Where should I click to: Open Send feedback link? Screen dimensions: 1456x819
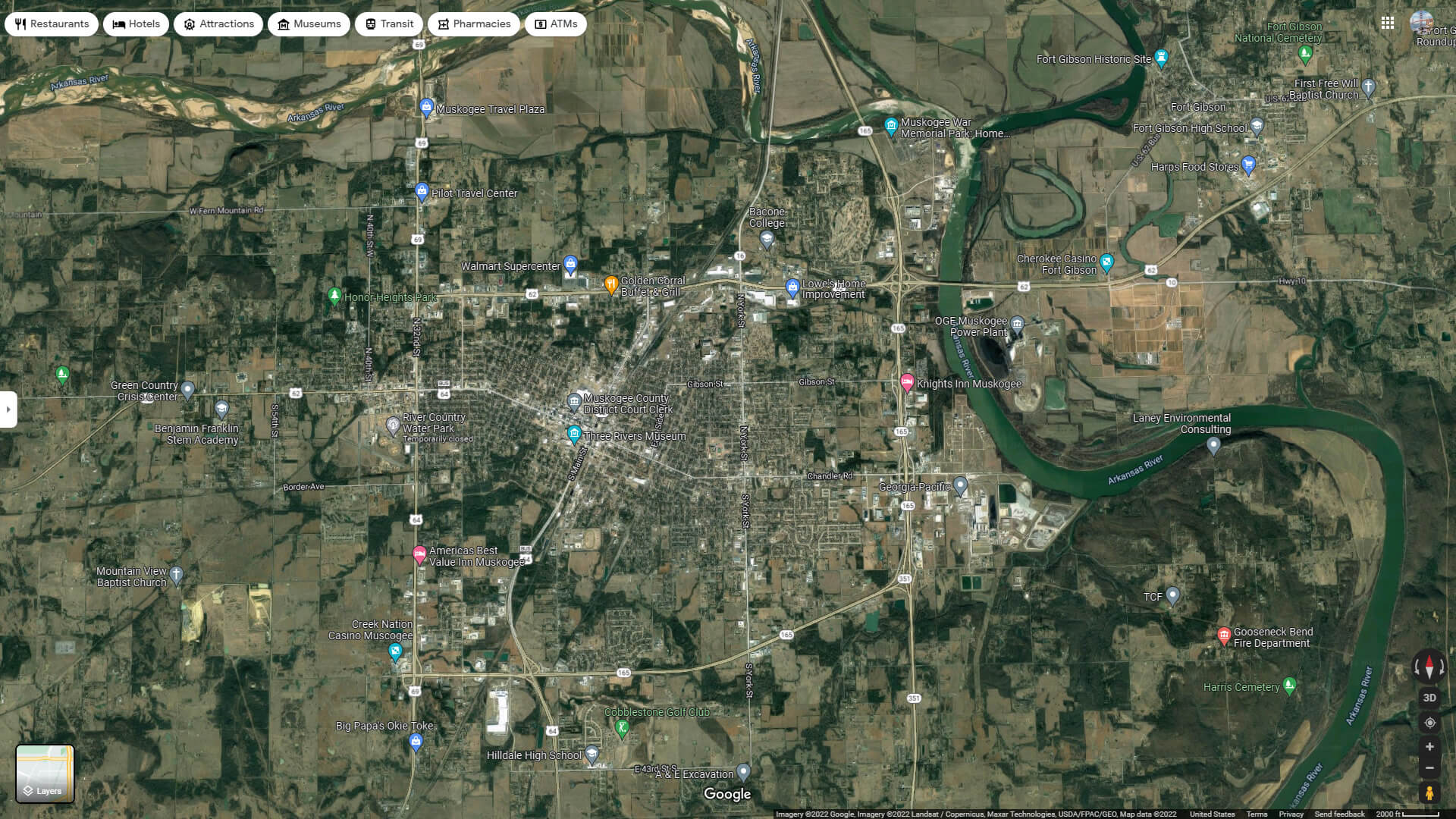click(x=1339, y=814)
